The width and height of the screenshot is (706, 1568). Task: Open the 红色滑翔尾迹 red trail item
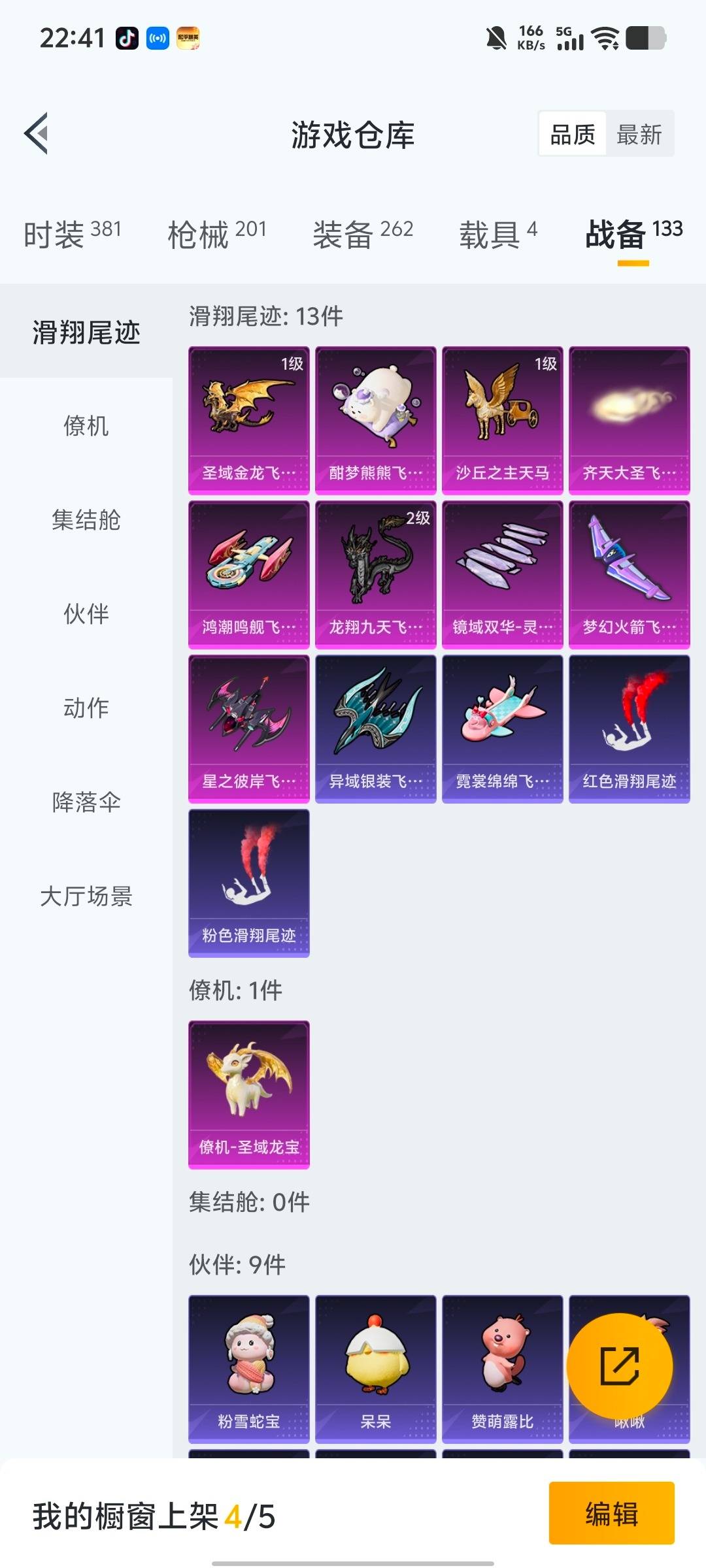click(629, 728)
